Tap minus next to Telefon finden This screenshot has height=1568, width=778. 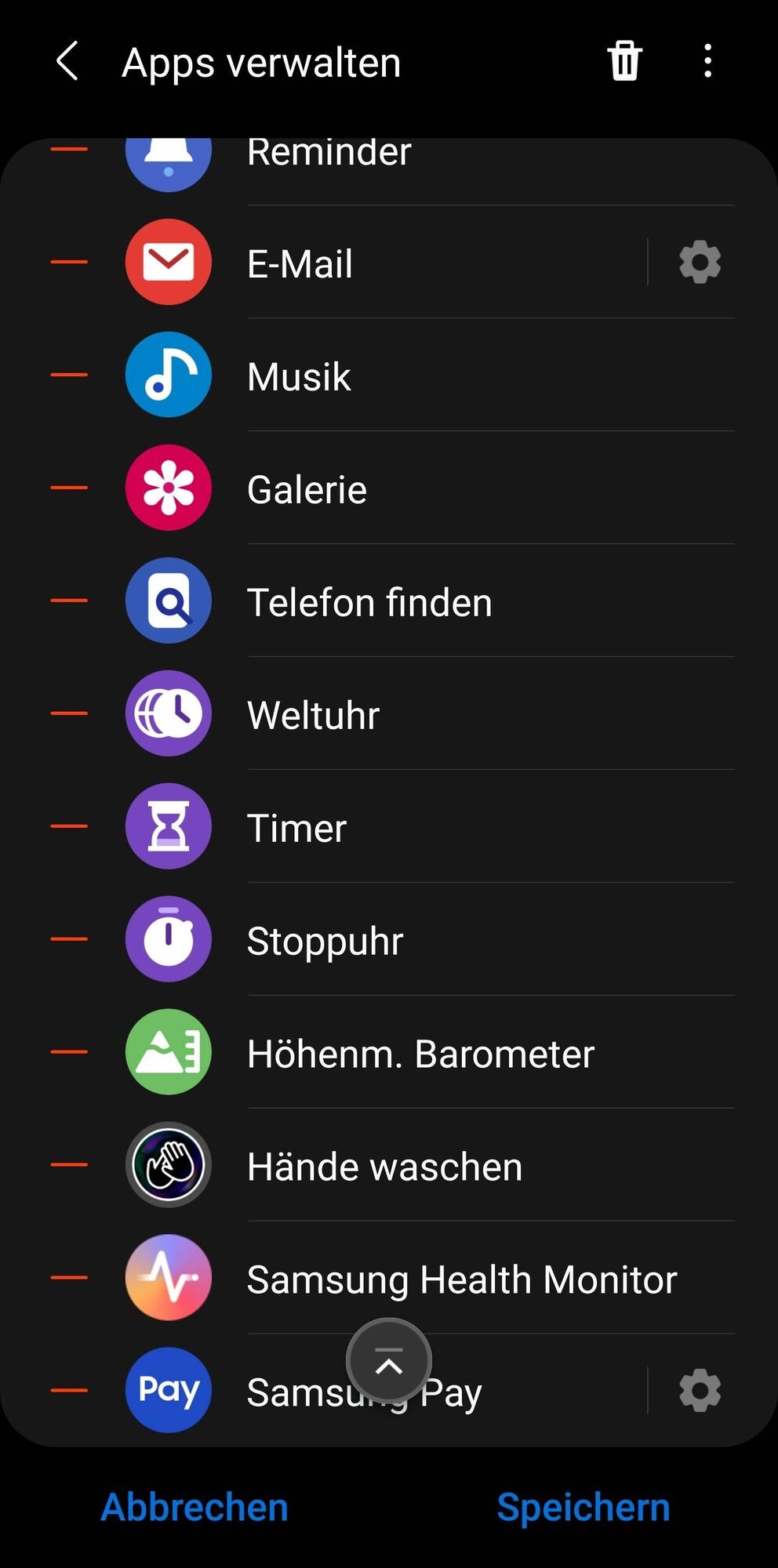click(69, 601)
